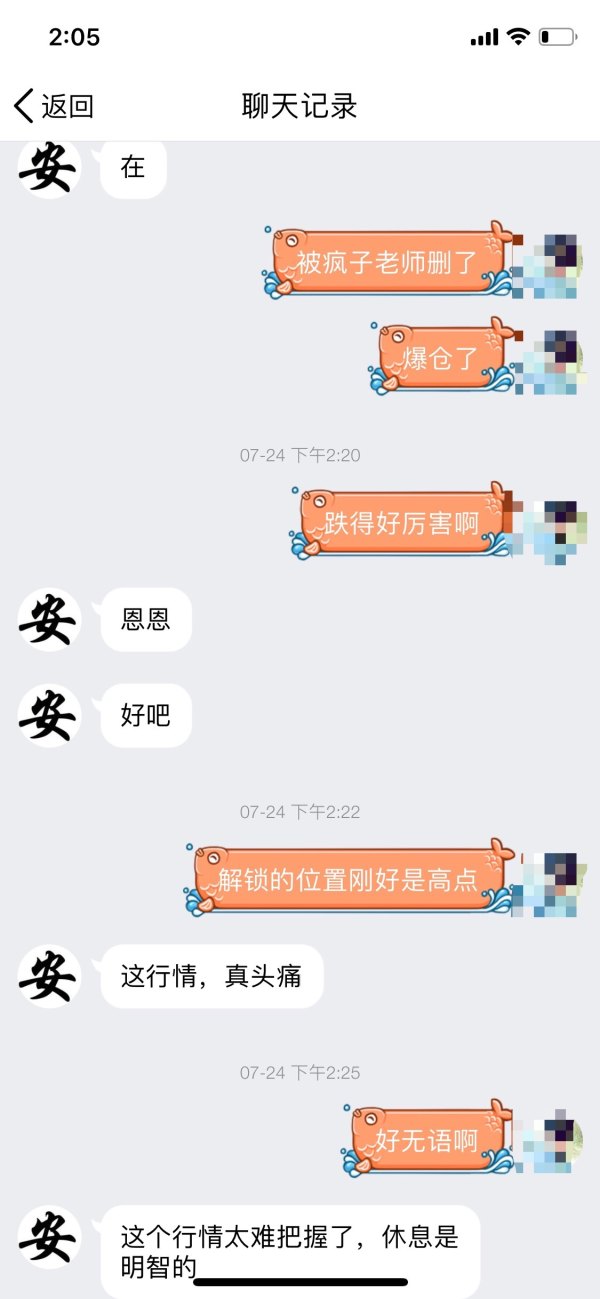Tap 安's avatar next to 这行情，真头痛

pos(49,976)
